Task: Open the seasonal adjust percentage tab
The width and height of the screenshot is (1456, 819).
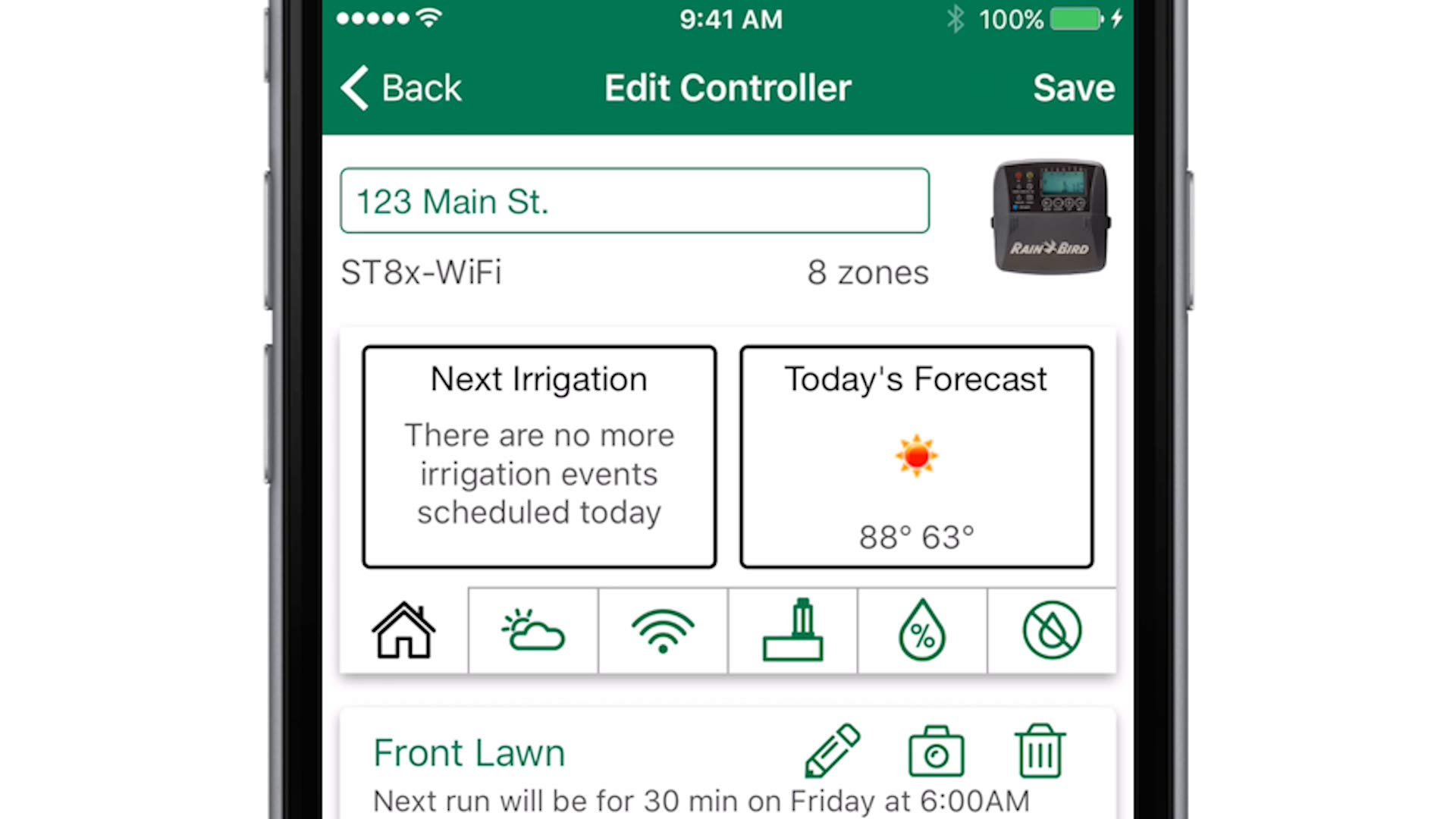Action: point(922,631)
